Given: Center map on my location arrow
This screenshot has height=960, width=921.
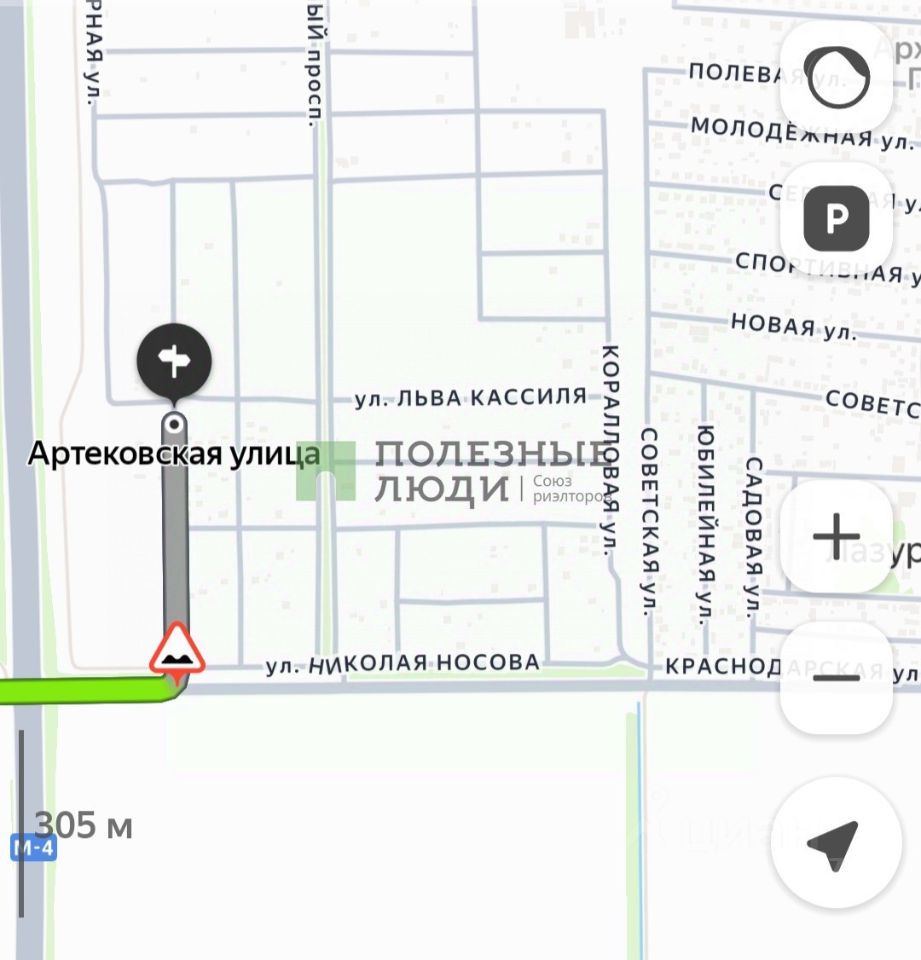Looking at the screenshot, I should [836, 843].
